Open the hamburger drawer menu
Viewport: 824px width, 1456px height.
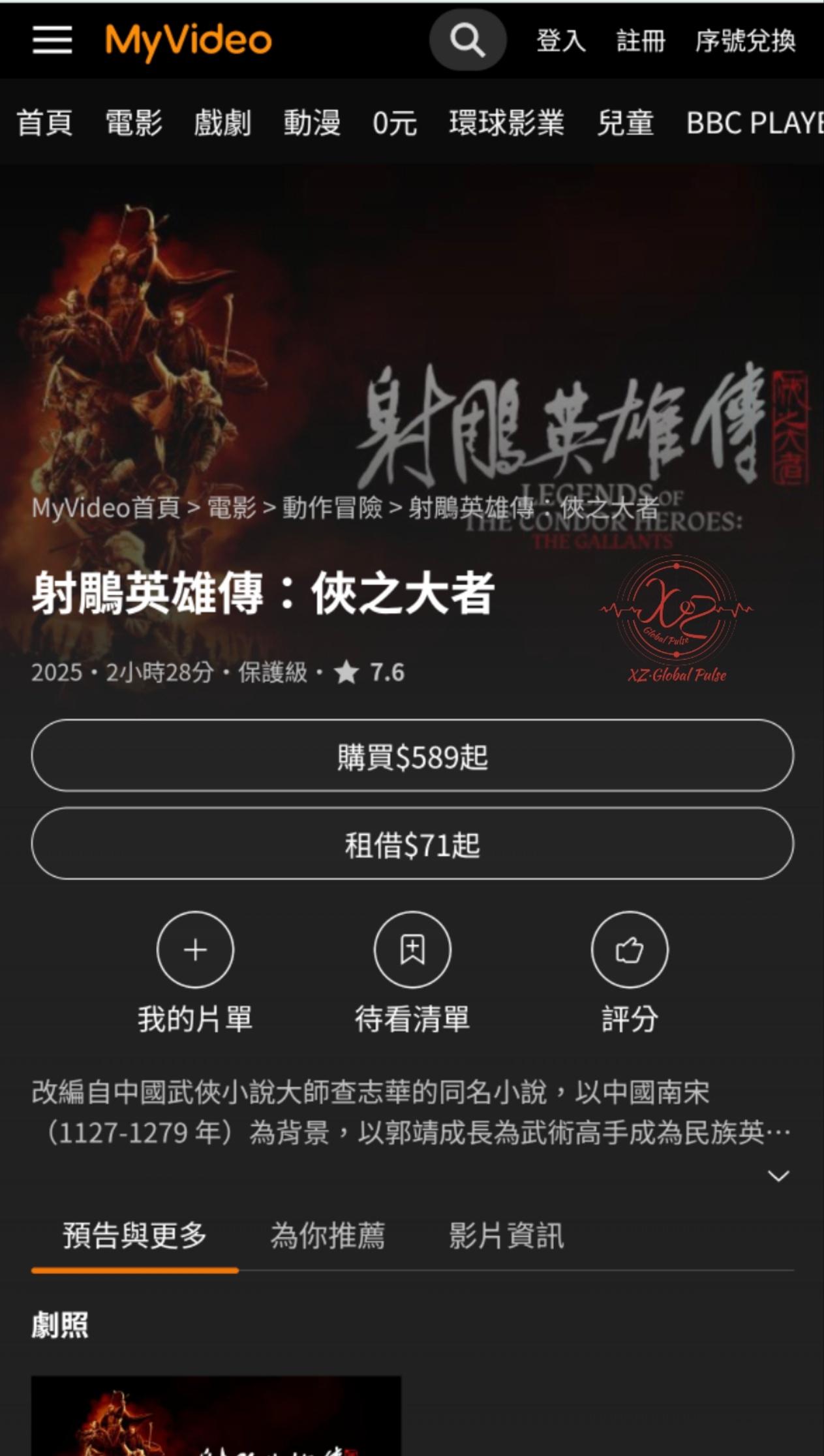[x=52, y=40]
